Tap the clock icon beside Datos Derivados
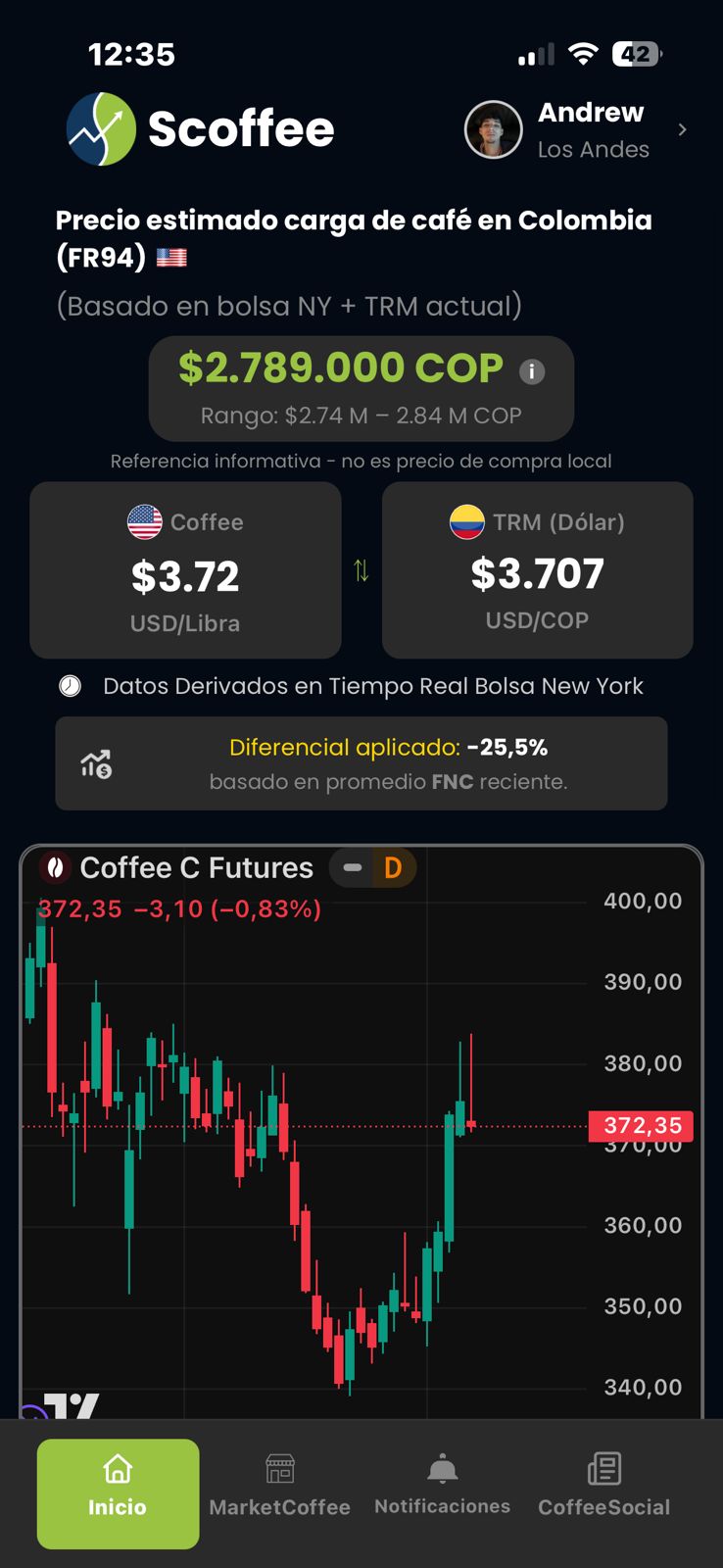The image size is (723, 1568). point(70,686)
